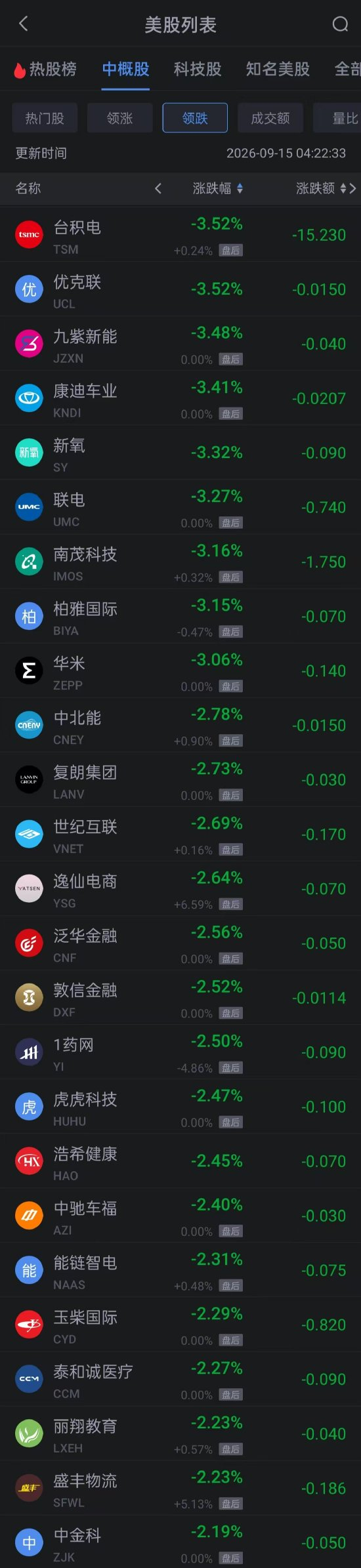Open the 联电 UMC stock row

[180, 507]
